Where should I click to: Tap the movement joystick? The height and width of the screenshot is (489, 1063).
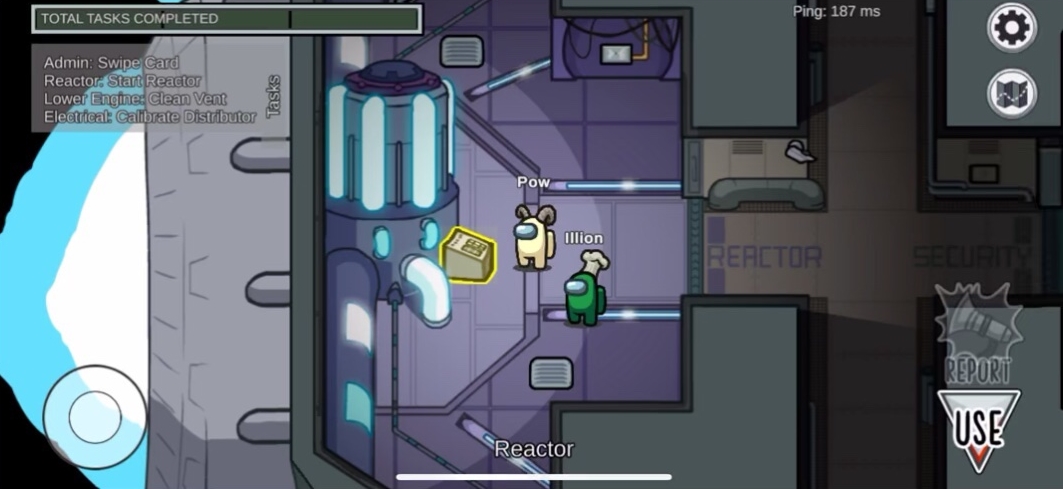[x=95, y=414]
